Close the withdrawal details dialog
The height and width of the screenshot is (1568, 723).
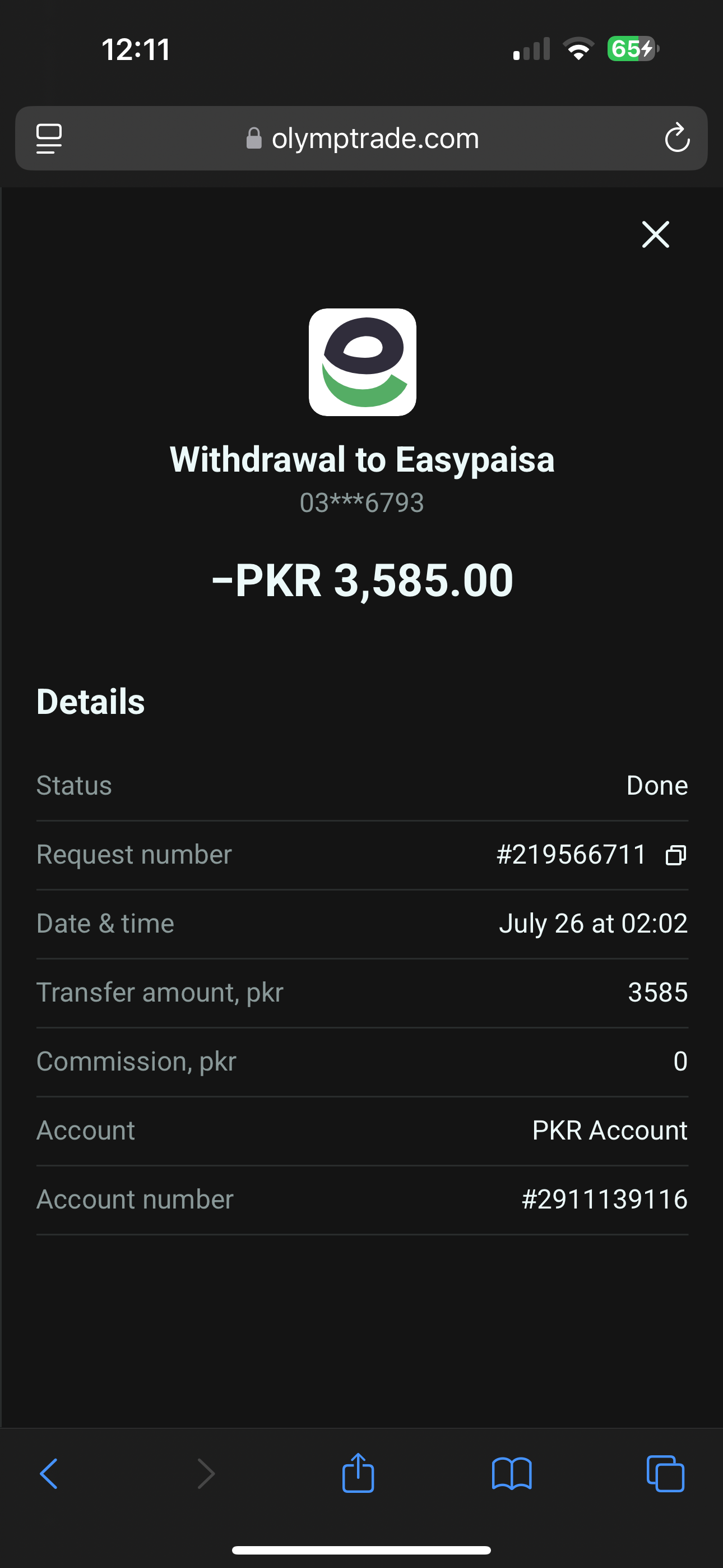pos(655,234)
